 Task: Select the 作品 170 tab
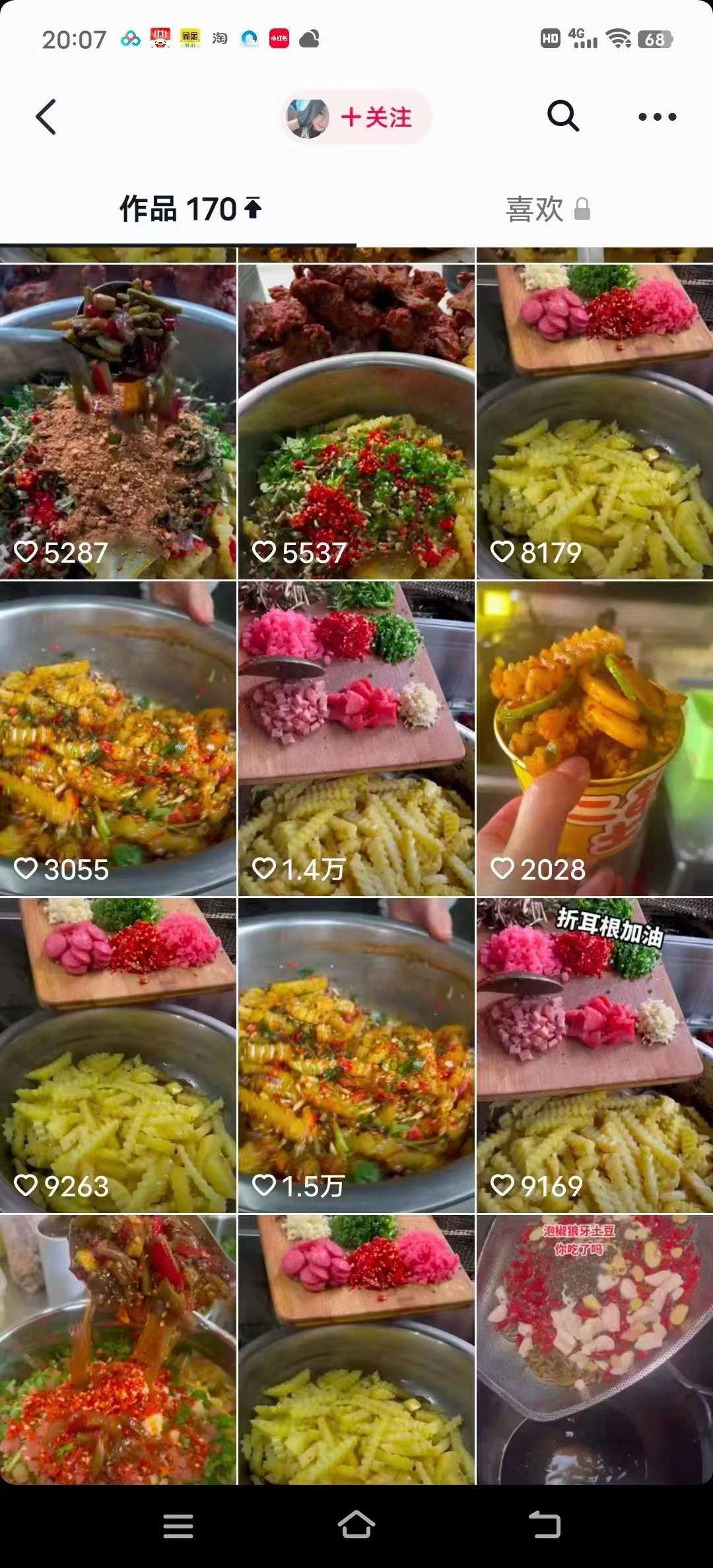pyautogui.click(x=190, y=209)
